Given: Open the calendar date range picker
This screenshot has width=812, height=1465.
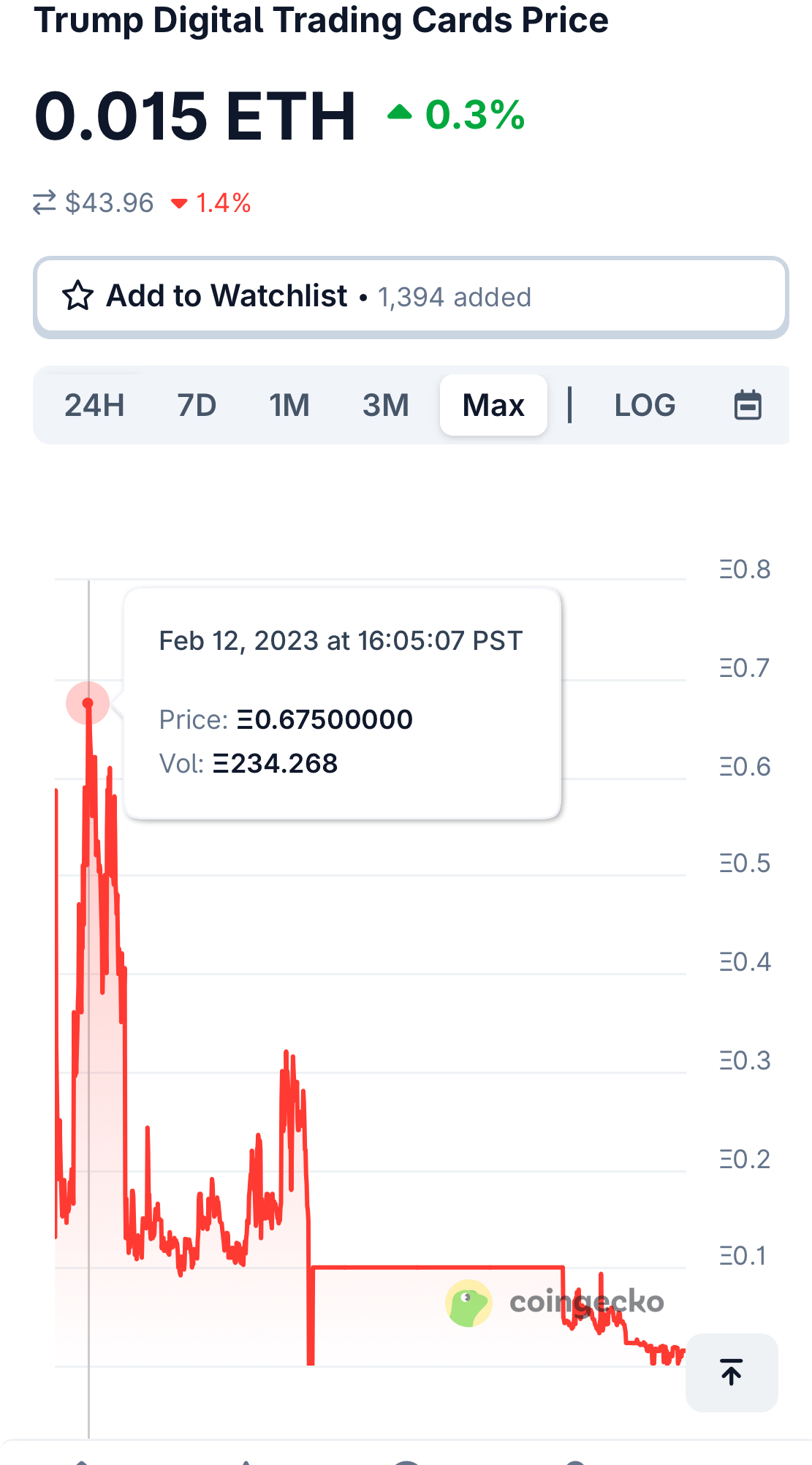Looking at the screenshot, I should click(x=748, y=405).
